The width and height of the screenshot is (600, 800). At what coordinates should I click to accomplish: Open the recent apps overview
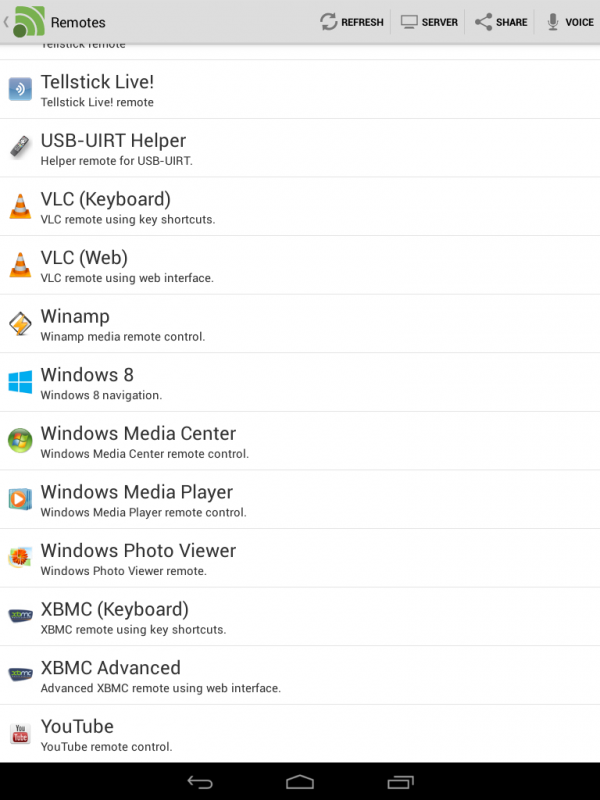pyautogui.click(x=400, y=781)
